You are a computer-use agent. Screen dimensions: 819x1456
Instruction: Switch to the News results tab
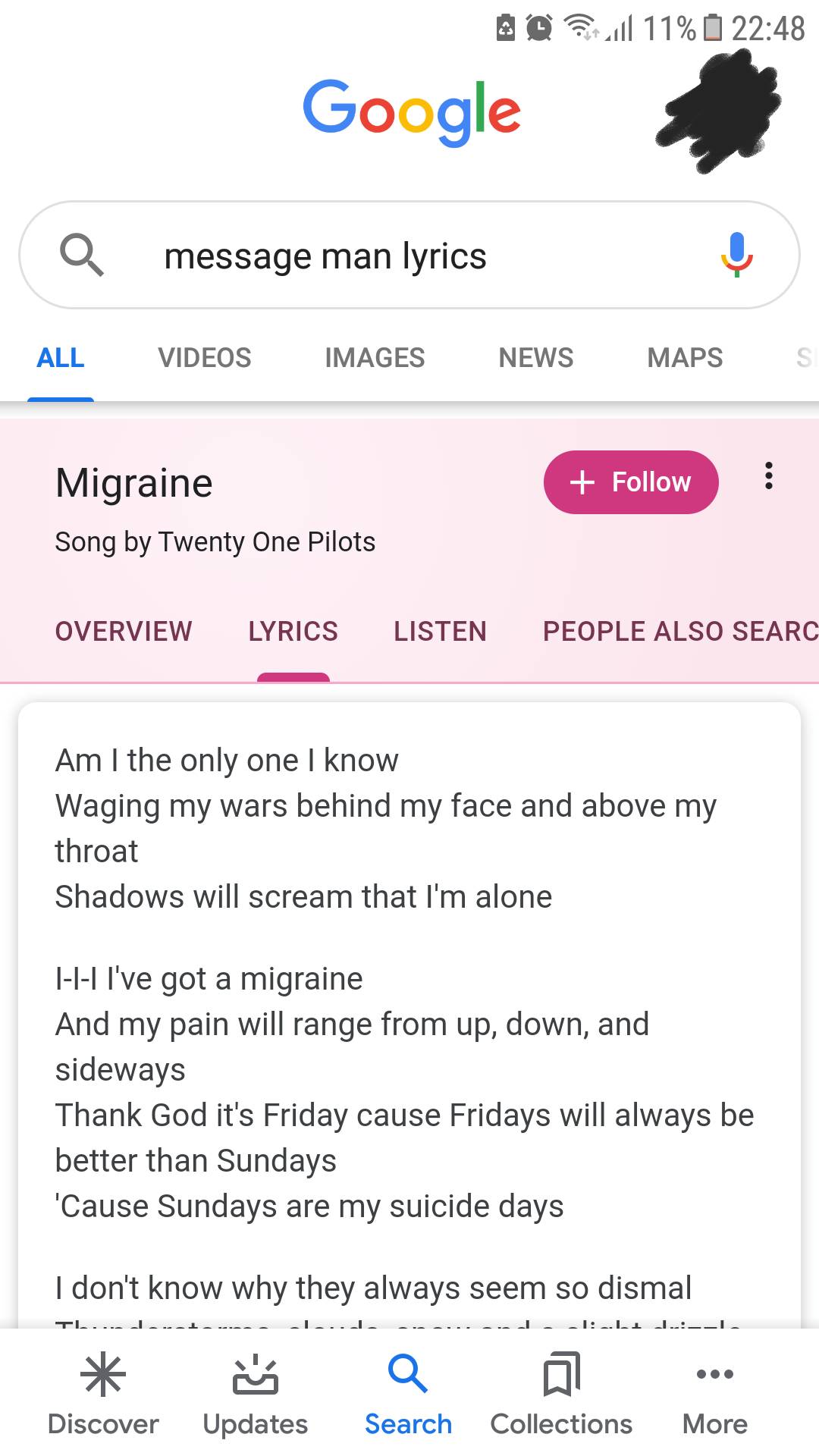coord(535,358)
